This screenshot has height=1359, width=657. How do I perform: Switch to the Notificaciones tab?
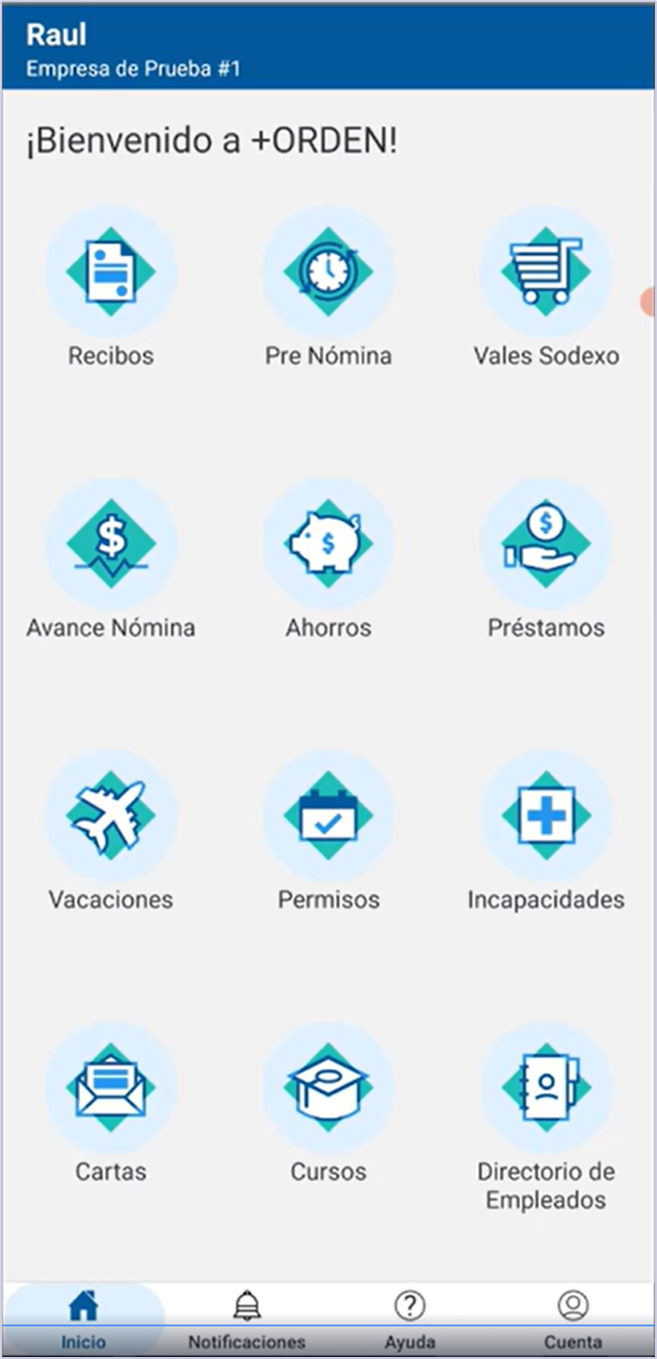[x=247, y=1320]
